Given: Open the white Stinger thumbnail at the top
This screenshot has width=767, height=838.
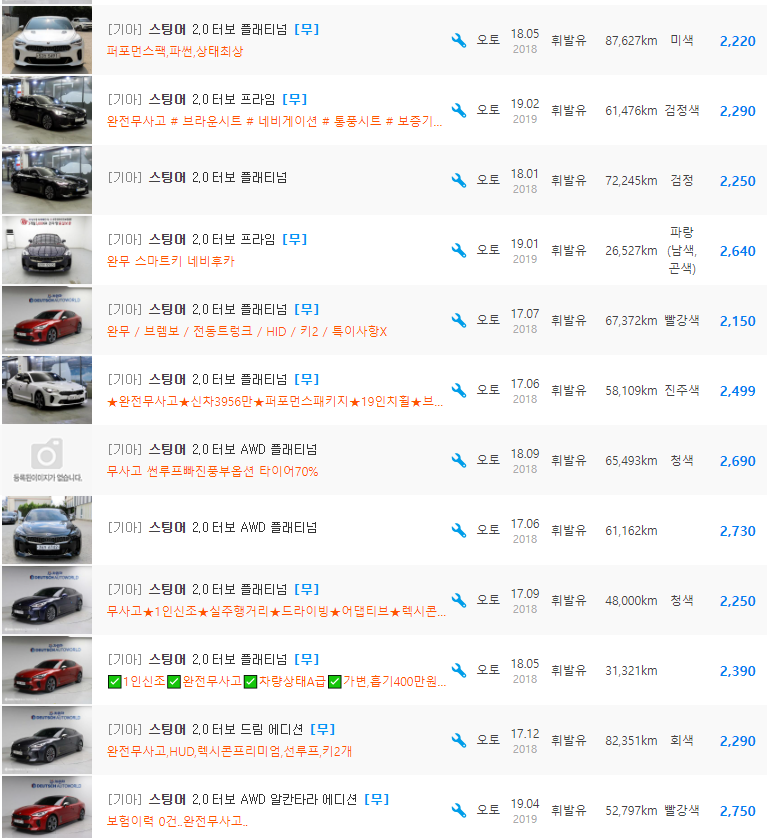Looking at the screenshot, I should 45,41.
